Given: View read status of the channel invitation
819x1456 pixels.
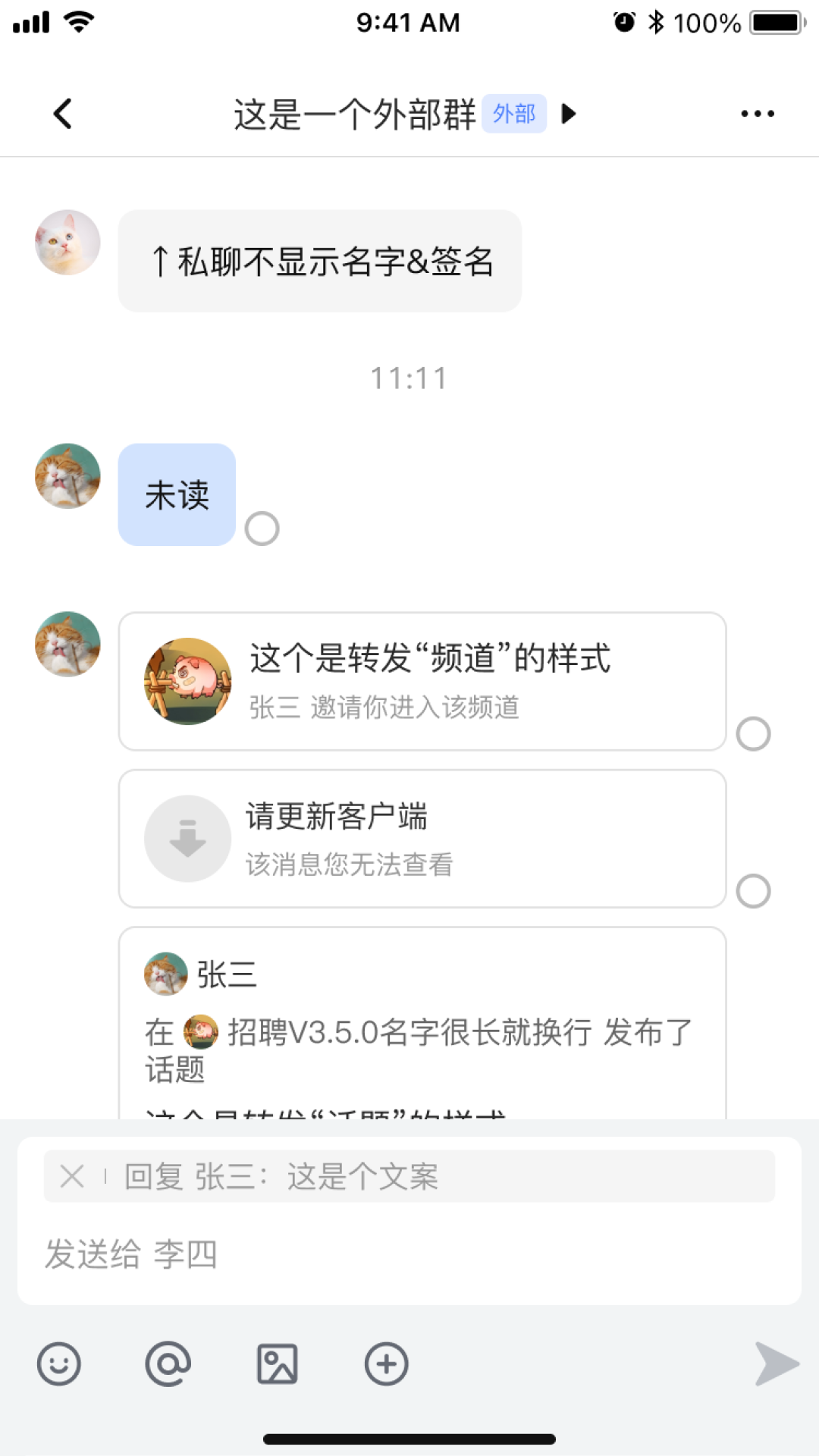Looking at the screenshot, I should [x=753, y=734].
